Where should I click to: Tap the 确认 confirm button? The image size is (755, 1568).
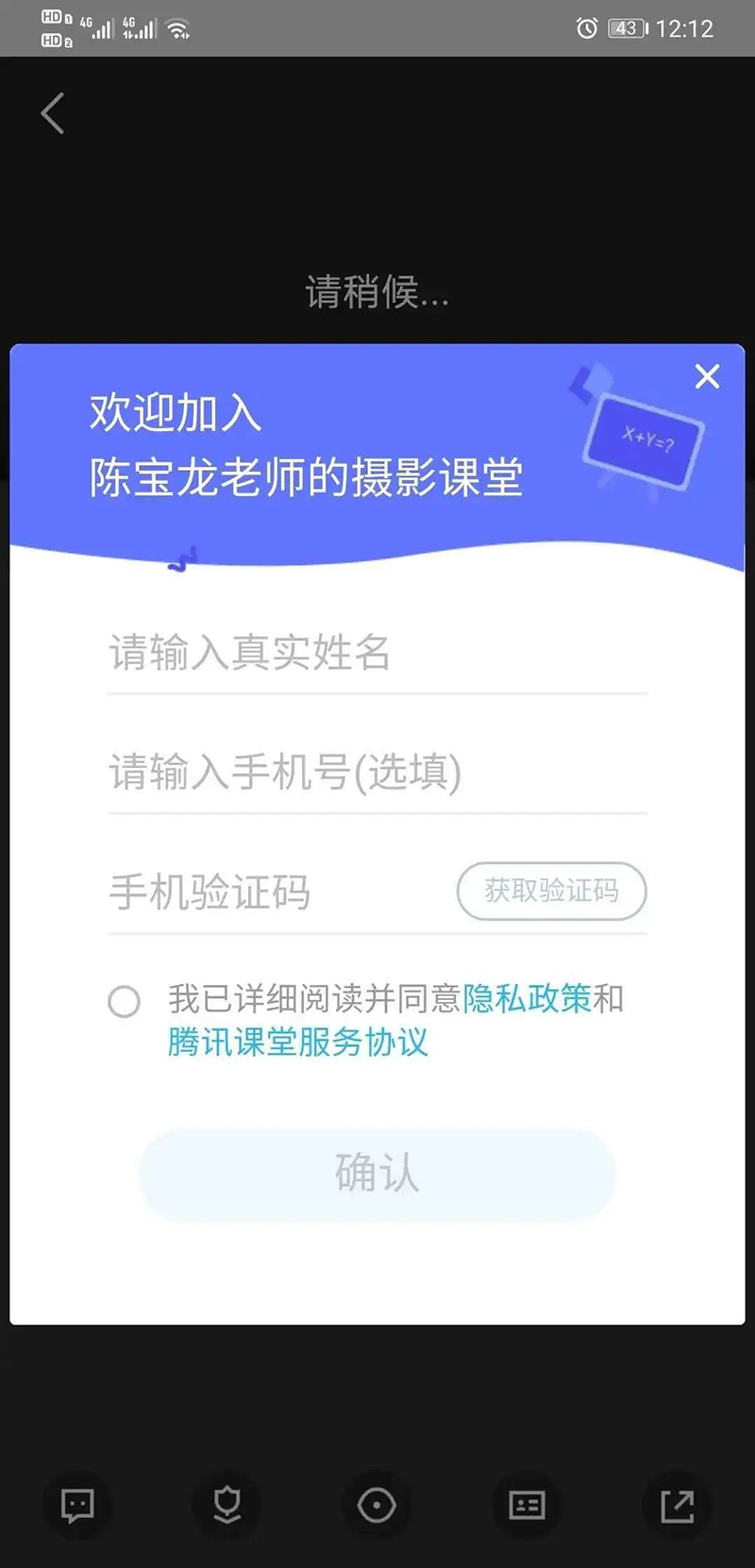pos(377,1174)
